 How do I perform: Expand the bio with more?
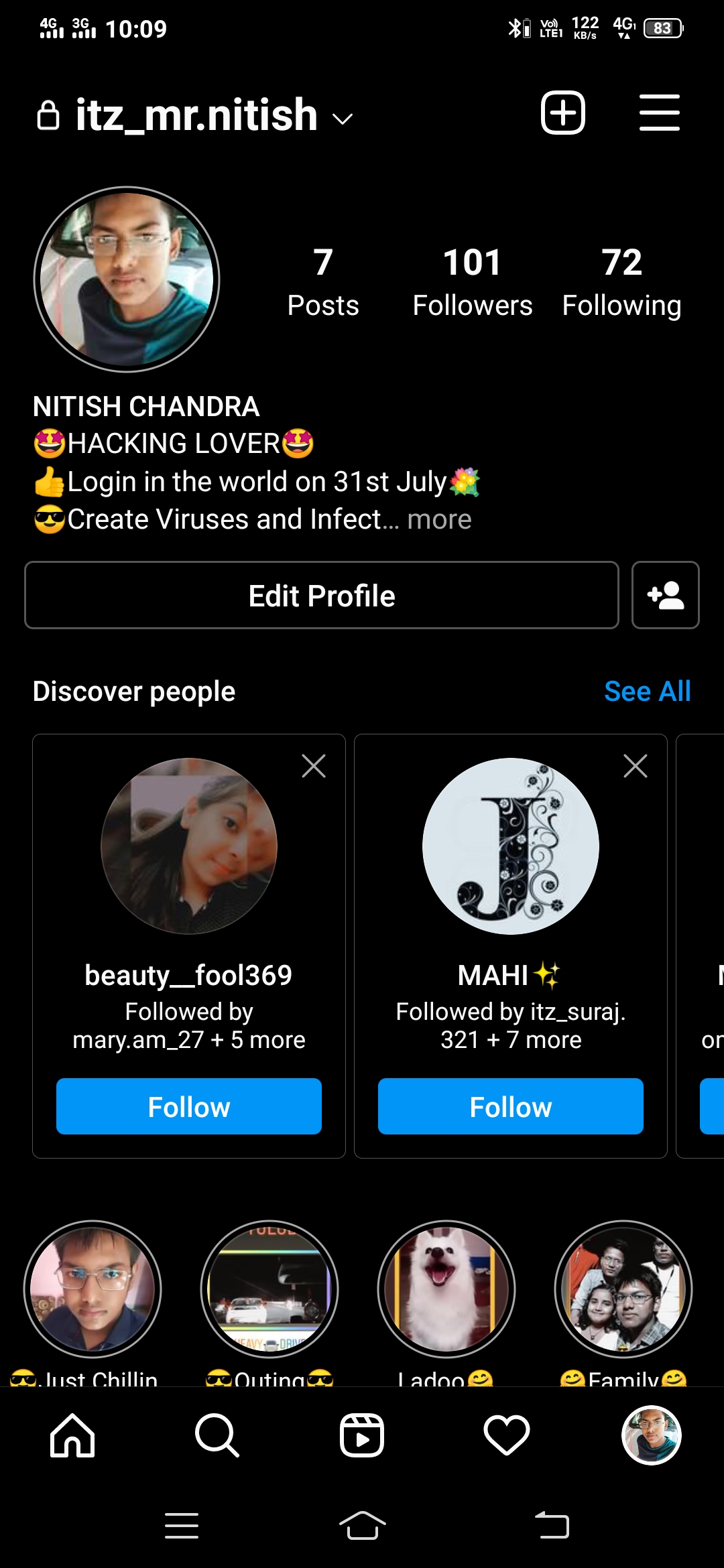(439, 519)
